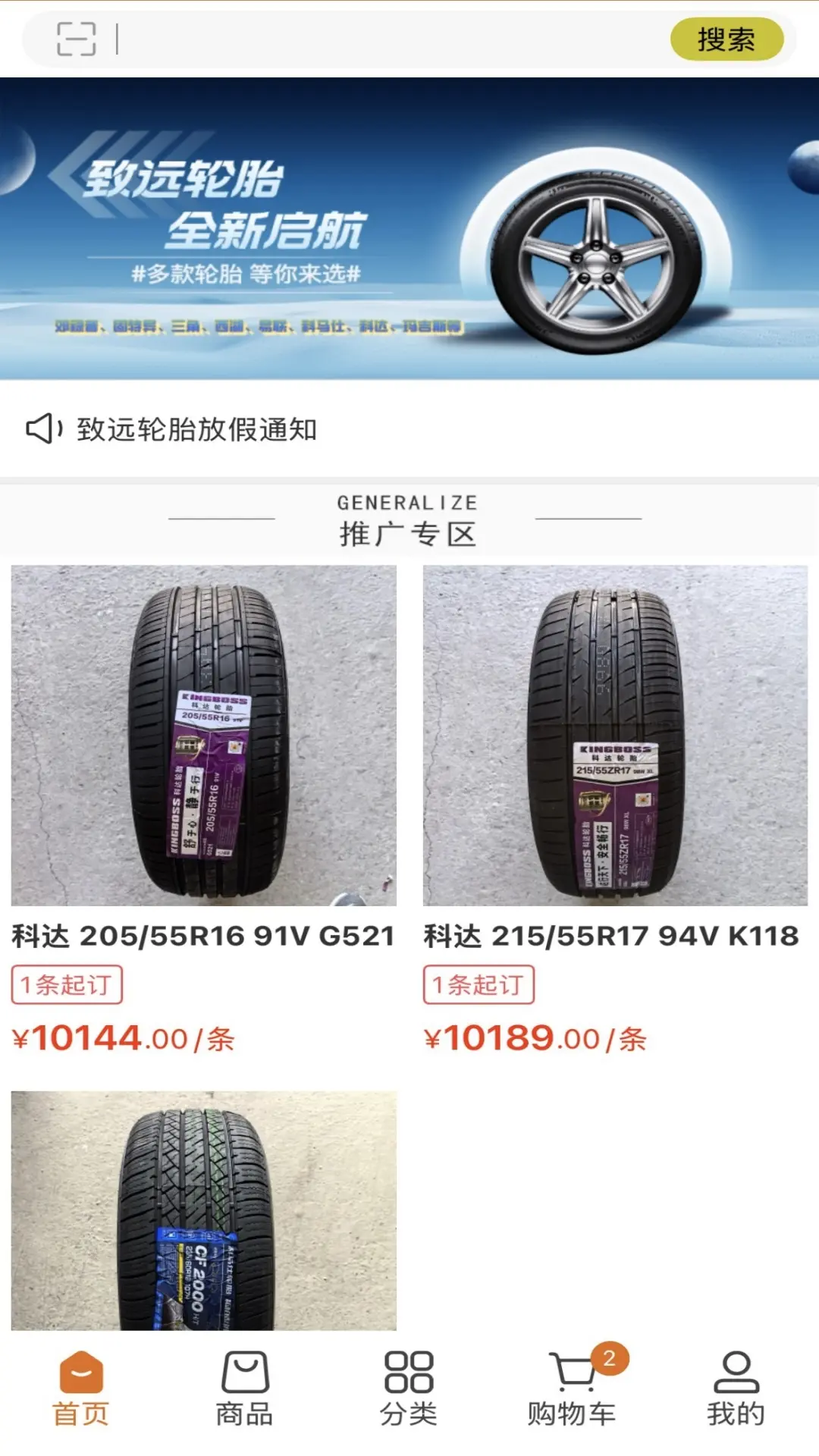Tap the cart badge showing 2 items
This screenshot has height=1456, width=819.
(x=609, y=1357)
